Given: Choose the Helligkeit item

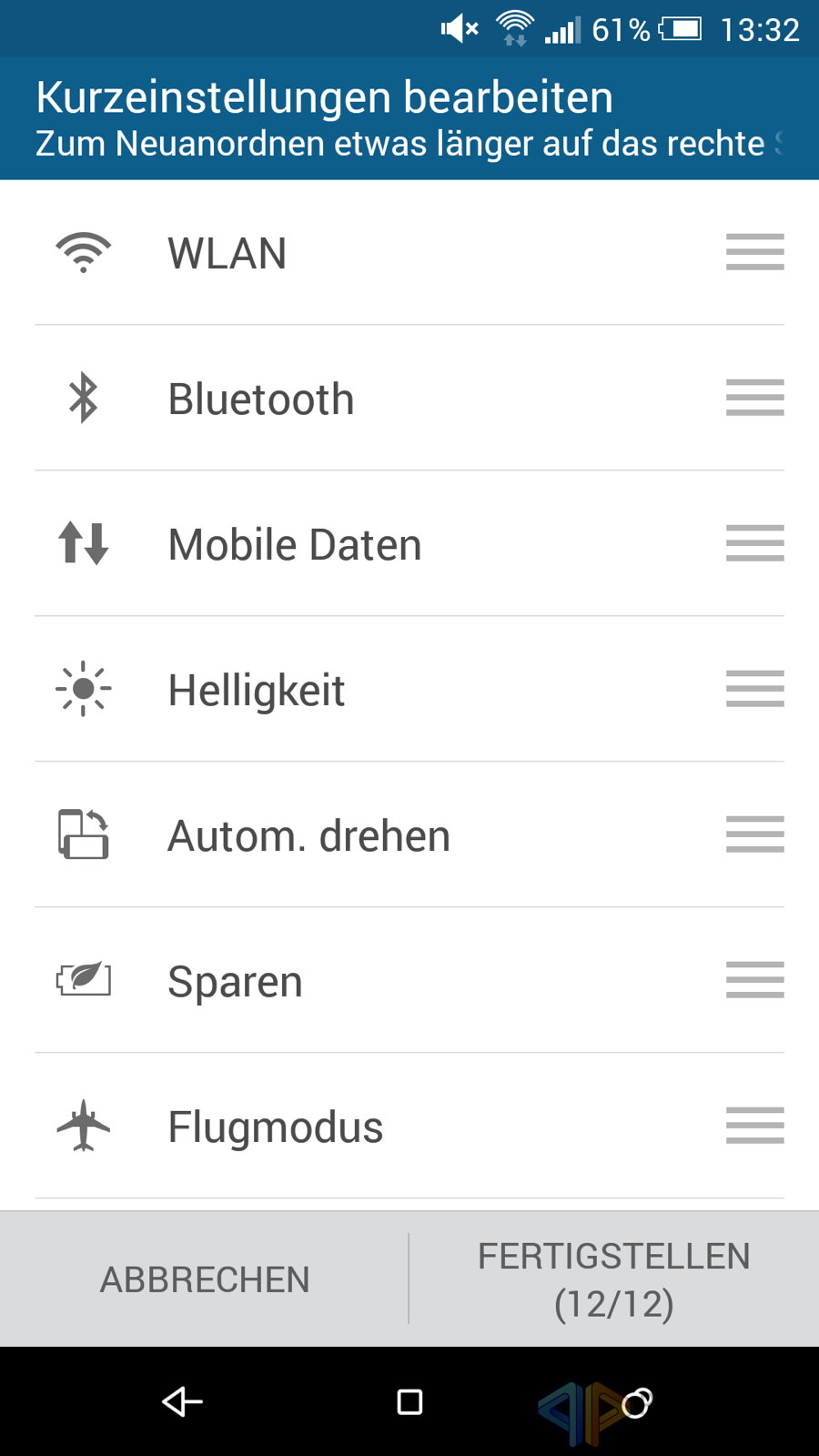Looking at the screenshot, I should coord(409,690).
